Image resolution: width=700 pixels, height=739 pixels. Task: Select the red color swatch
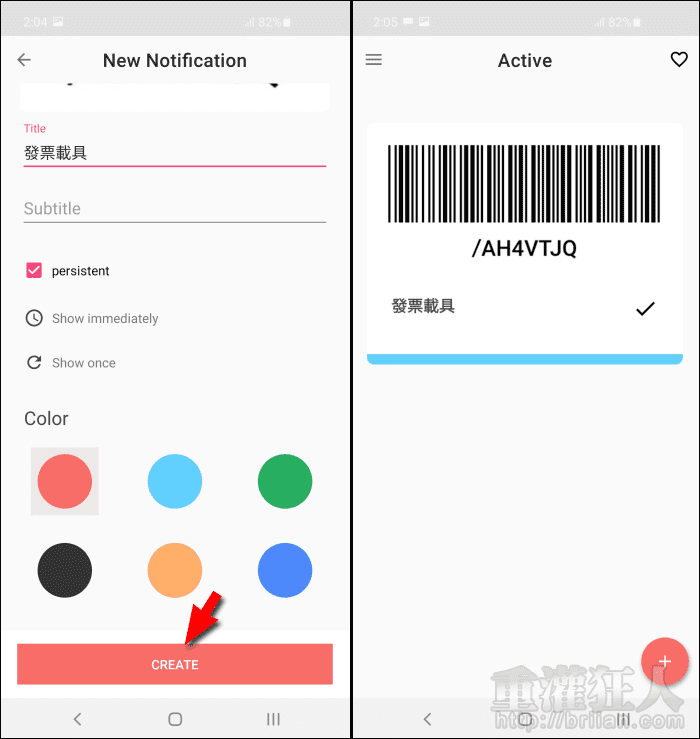65,481
